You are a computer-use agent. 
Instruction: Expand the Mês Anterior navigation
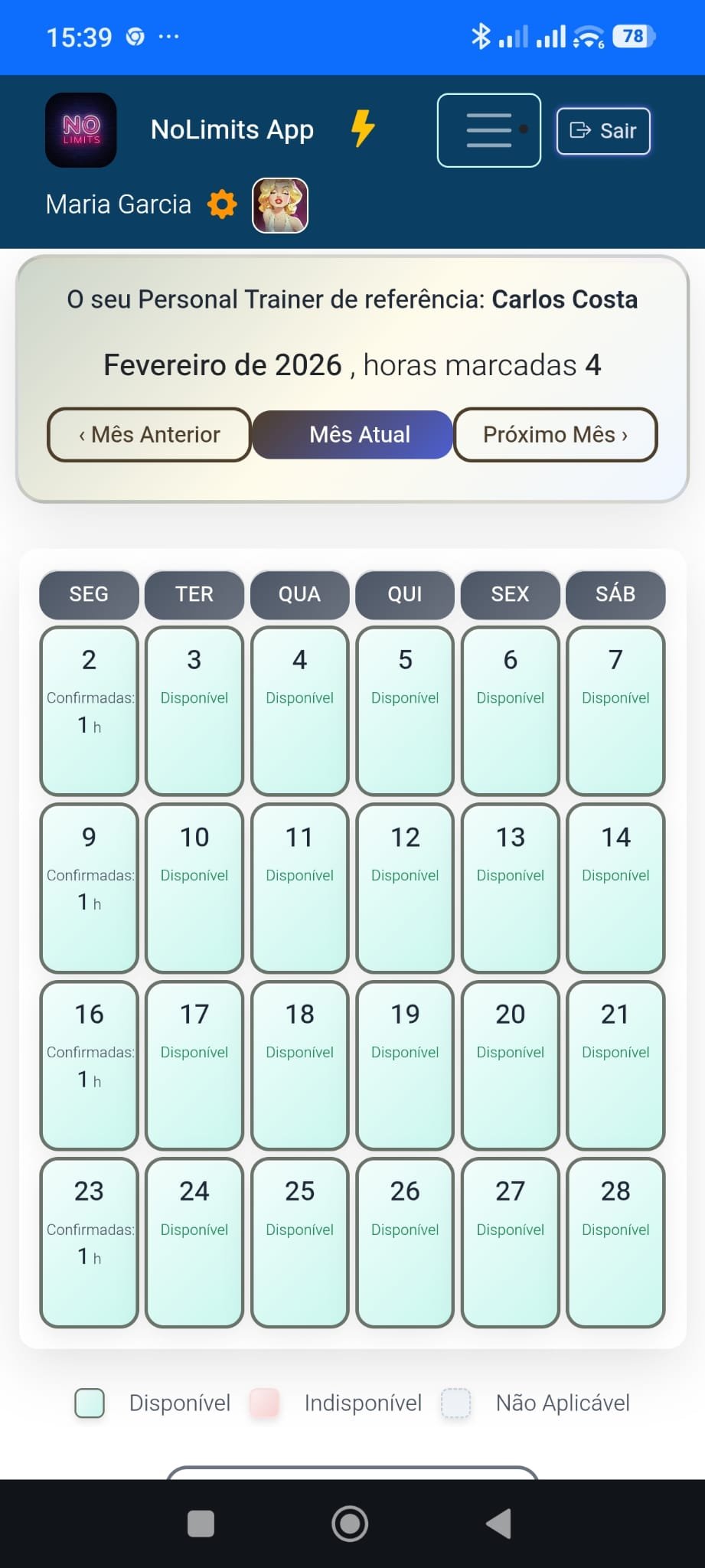[149, 434]
